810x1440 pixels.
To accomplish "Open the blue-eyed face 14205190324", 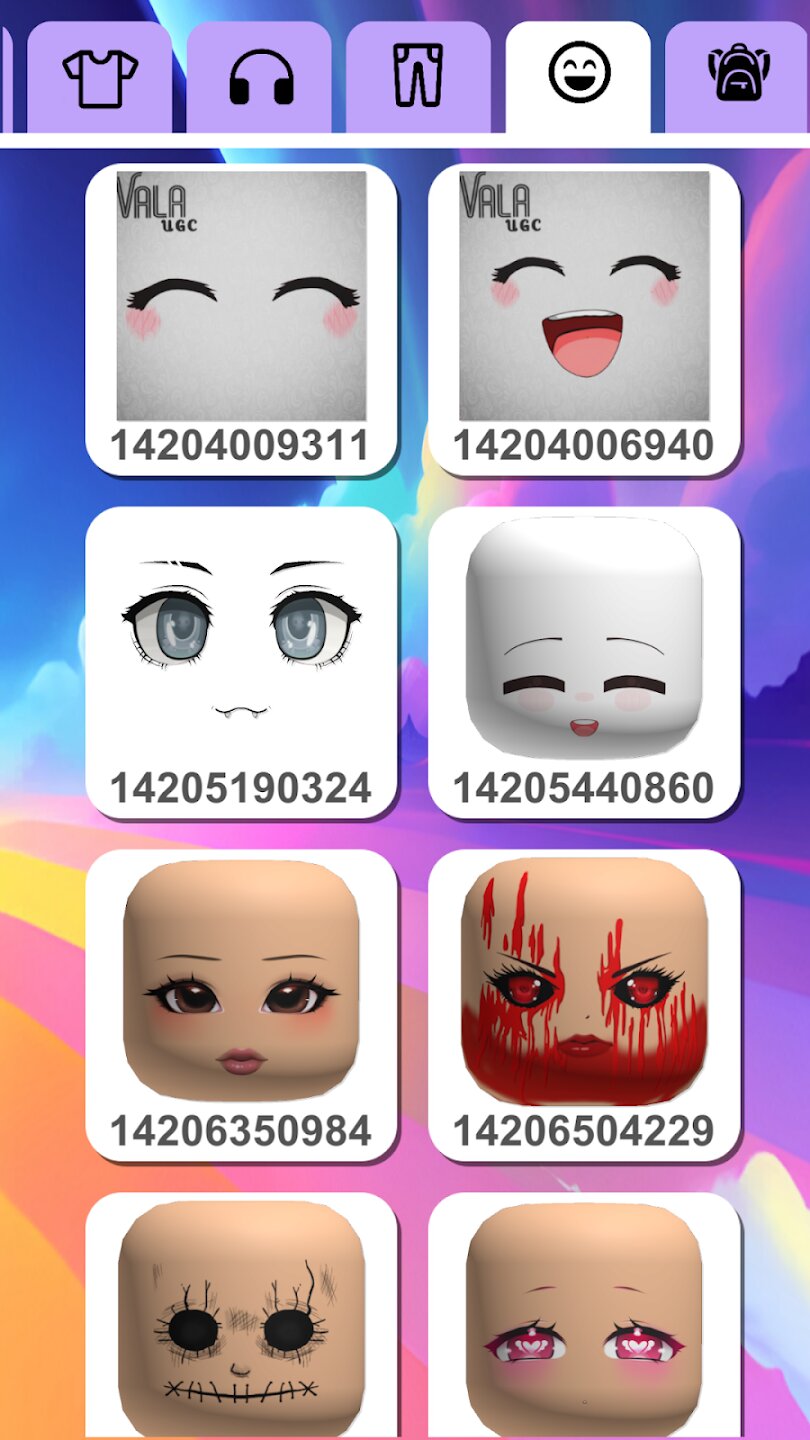I will point(241,661).
